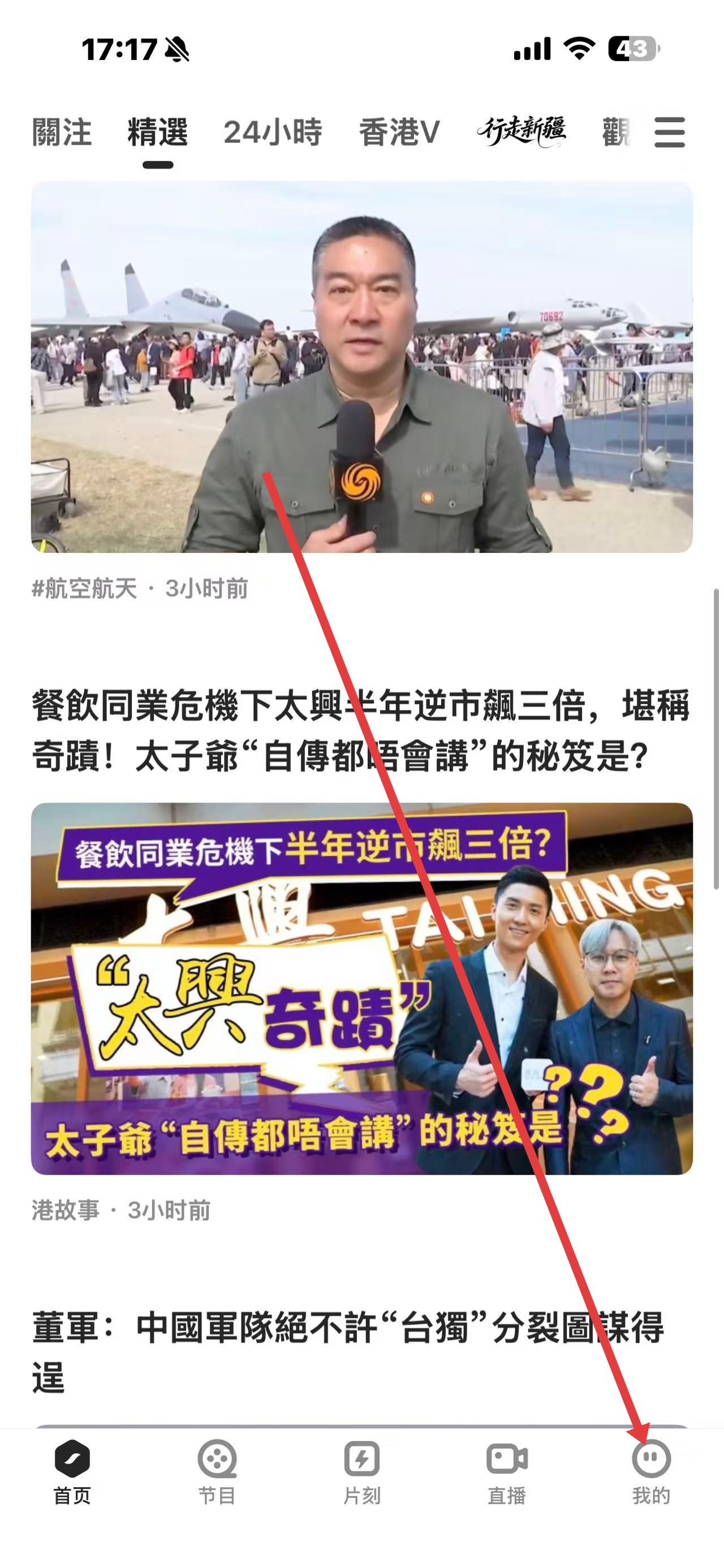Open the 片刻 tab
The image size is (724, 1568).
tap(361, 1471)
